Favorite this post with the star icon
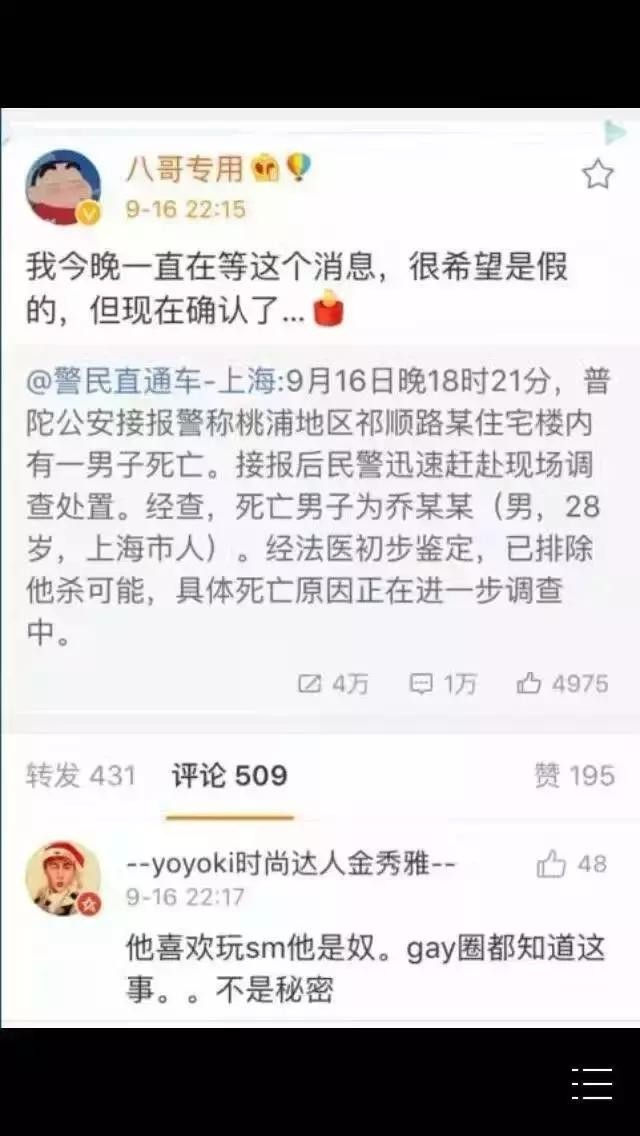This screenshot has width=640, height=1136. click(597, 175)
